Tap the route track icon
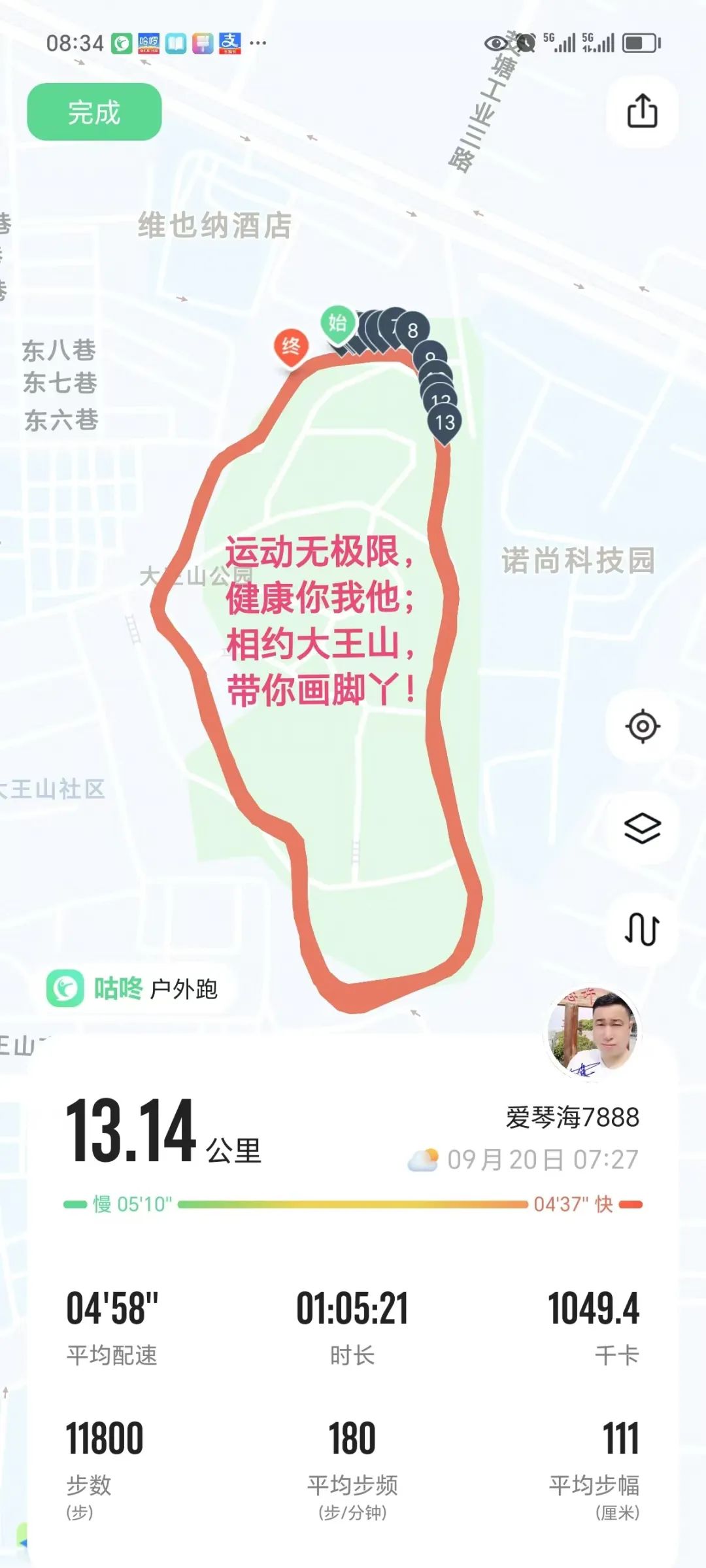Screen dimensions: 706x1568 point(642,929)
